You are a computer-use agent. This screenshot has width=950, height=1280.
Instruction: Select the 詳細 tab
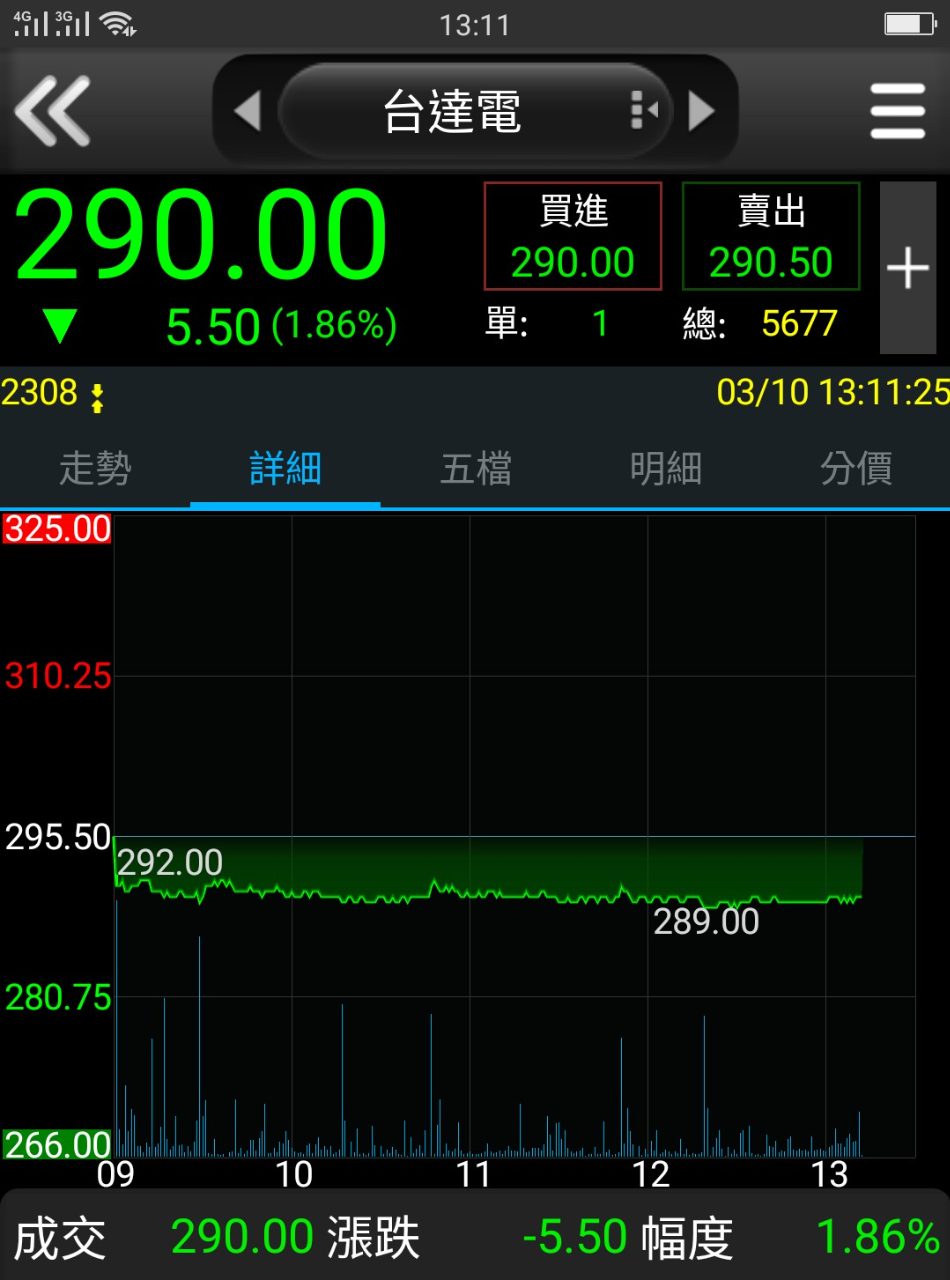point(285,469)
